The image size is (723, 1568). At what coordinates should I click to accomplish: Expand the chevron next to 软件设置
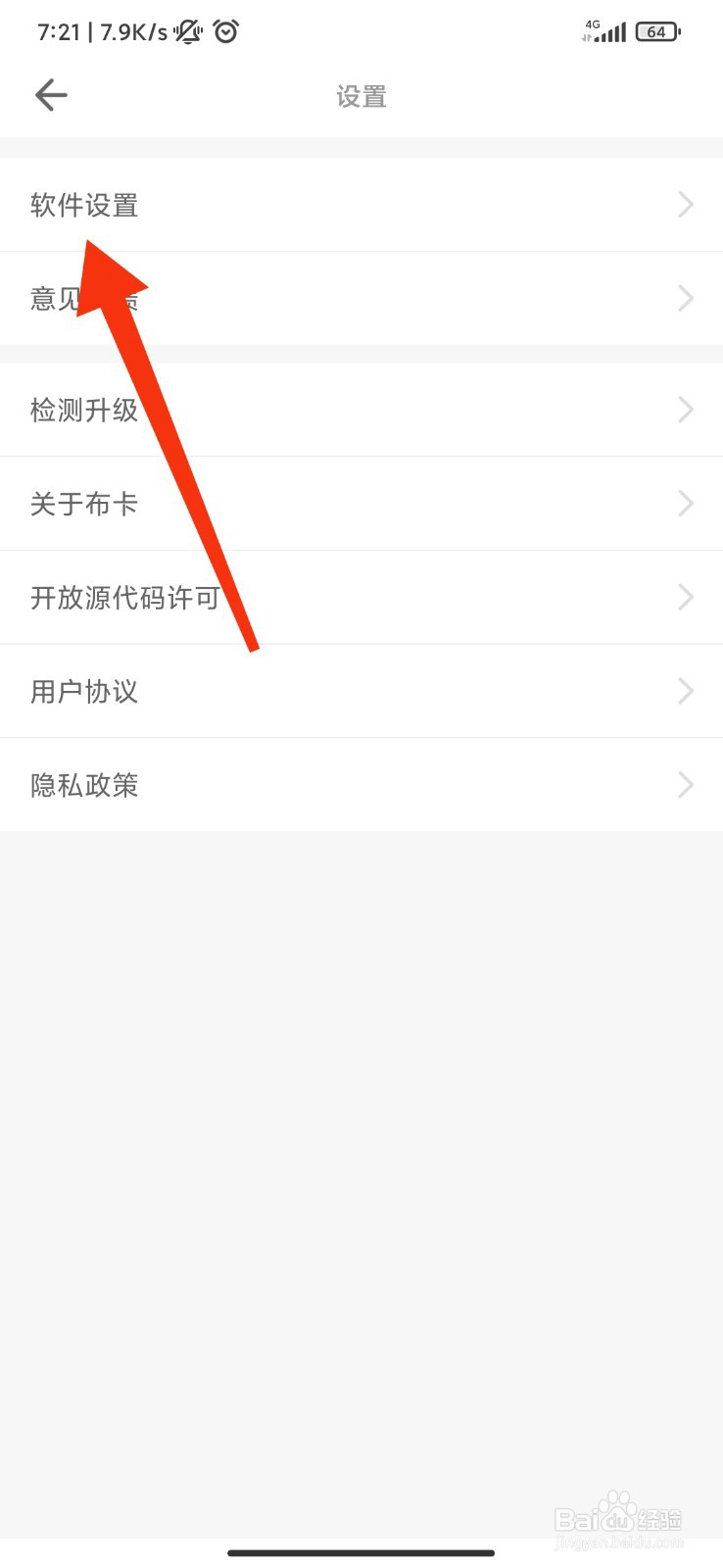[x=685, y=205]
